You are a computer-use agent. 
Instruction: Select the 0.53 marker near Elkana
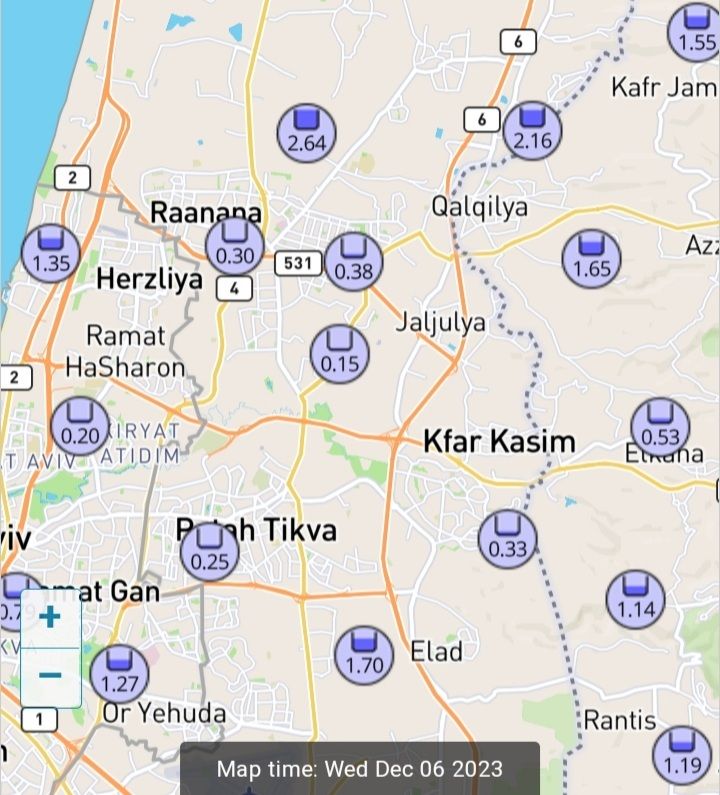coord(660,426)
